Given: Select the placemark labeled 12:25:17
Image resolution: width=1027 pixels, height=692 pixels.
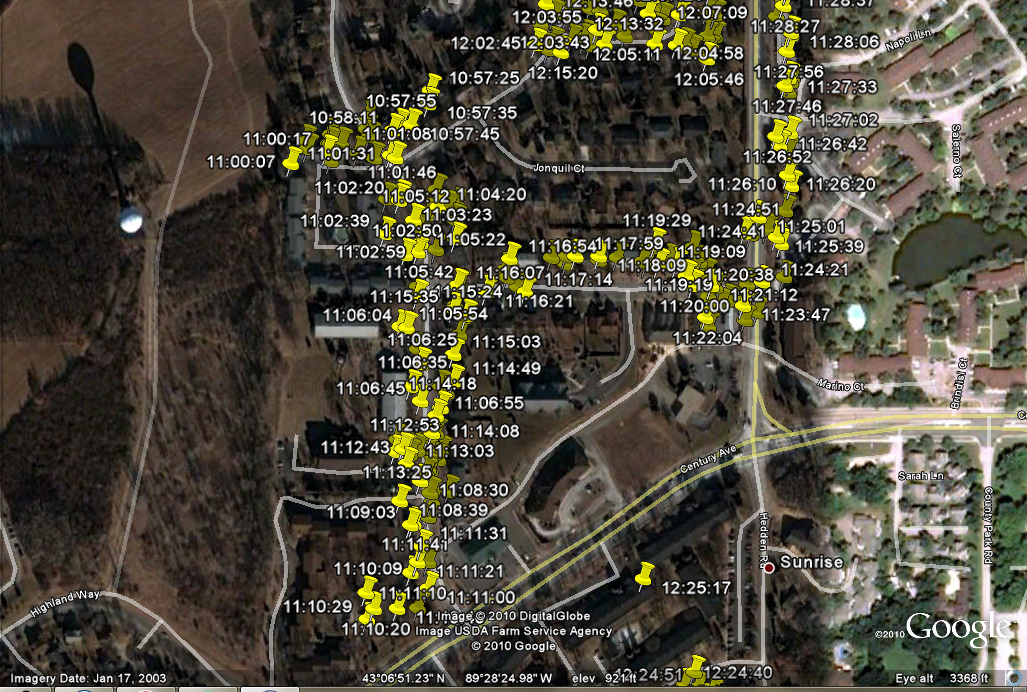Looking at the screenshot, I should click(644, 575).
